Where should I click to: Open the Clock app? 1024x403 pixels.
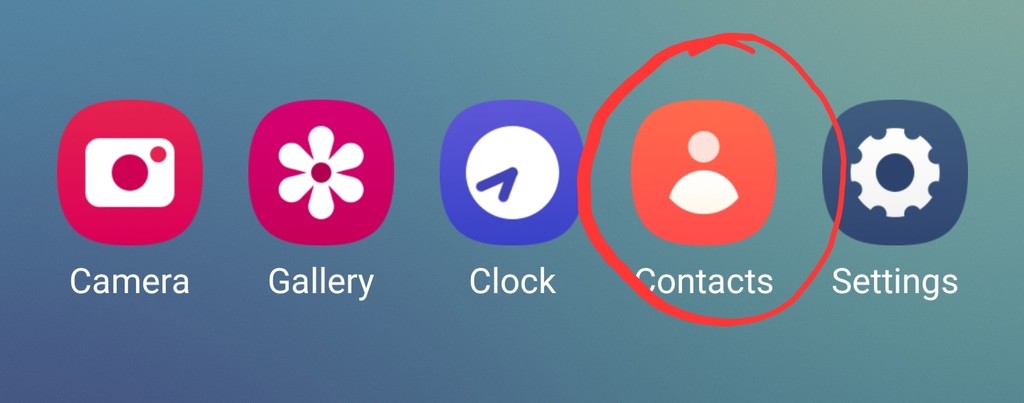(x=511, y=172)
